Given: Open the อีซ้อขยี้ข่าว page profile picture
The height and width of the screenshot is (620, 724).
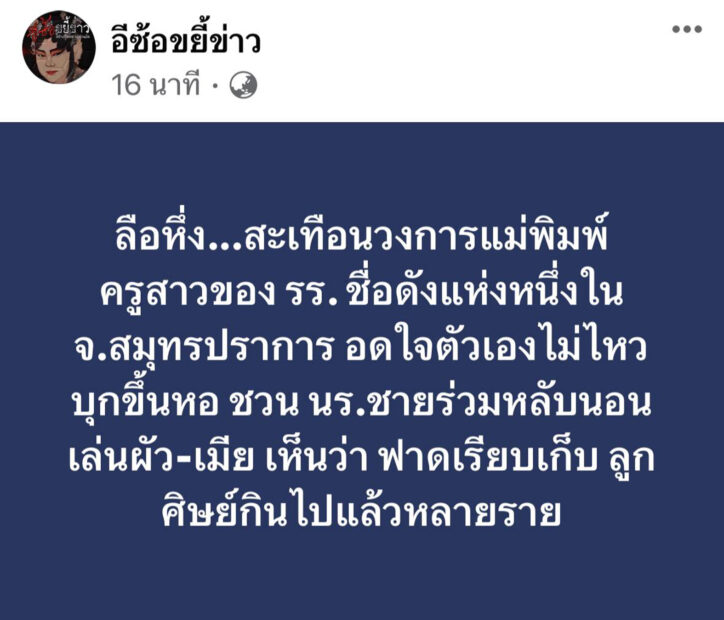Looking at the screenshot, I should click(59, 47).
